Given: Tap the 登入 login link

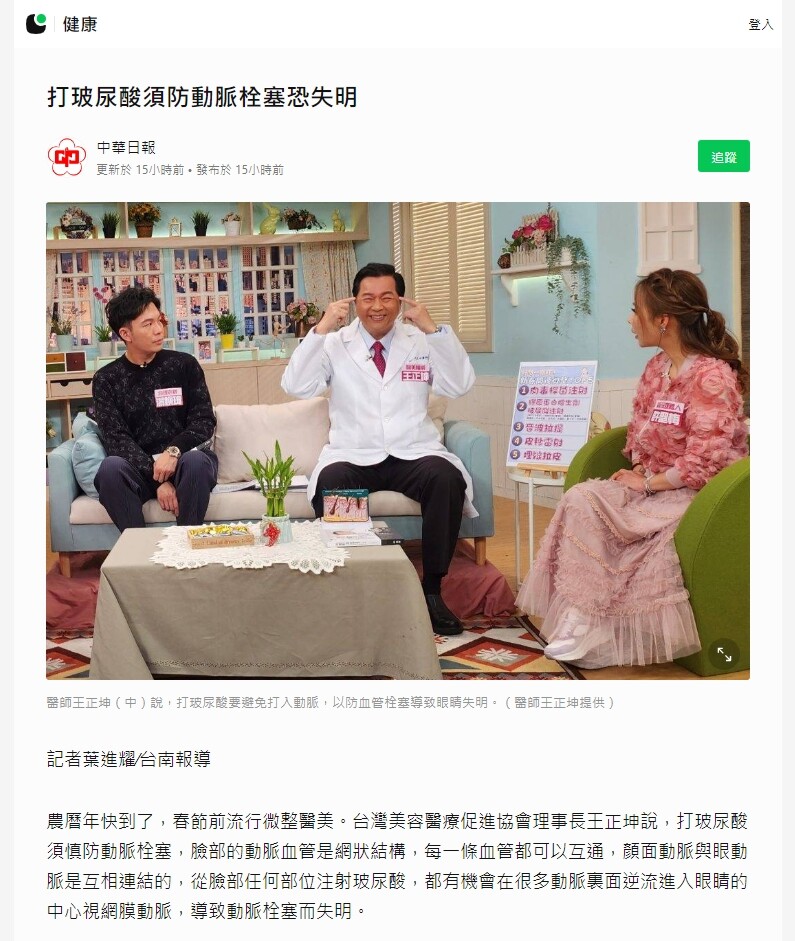Looking at the screenshot, I should [x=760, y=25].
